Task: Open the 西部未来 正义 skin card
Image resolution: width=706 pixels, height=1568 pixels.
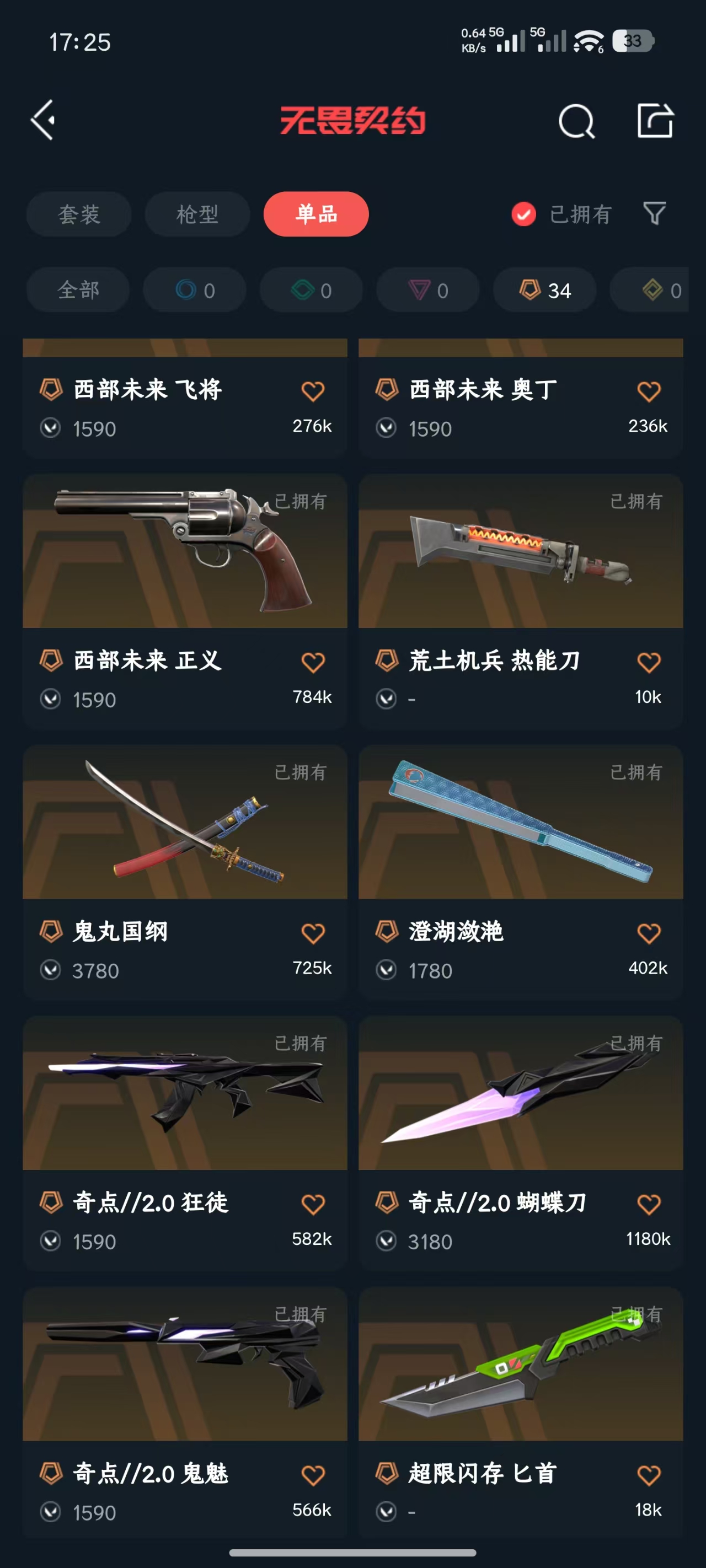Action: [x=185, y=602]
